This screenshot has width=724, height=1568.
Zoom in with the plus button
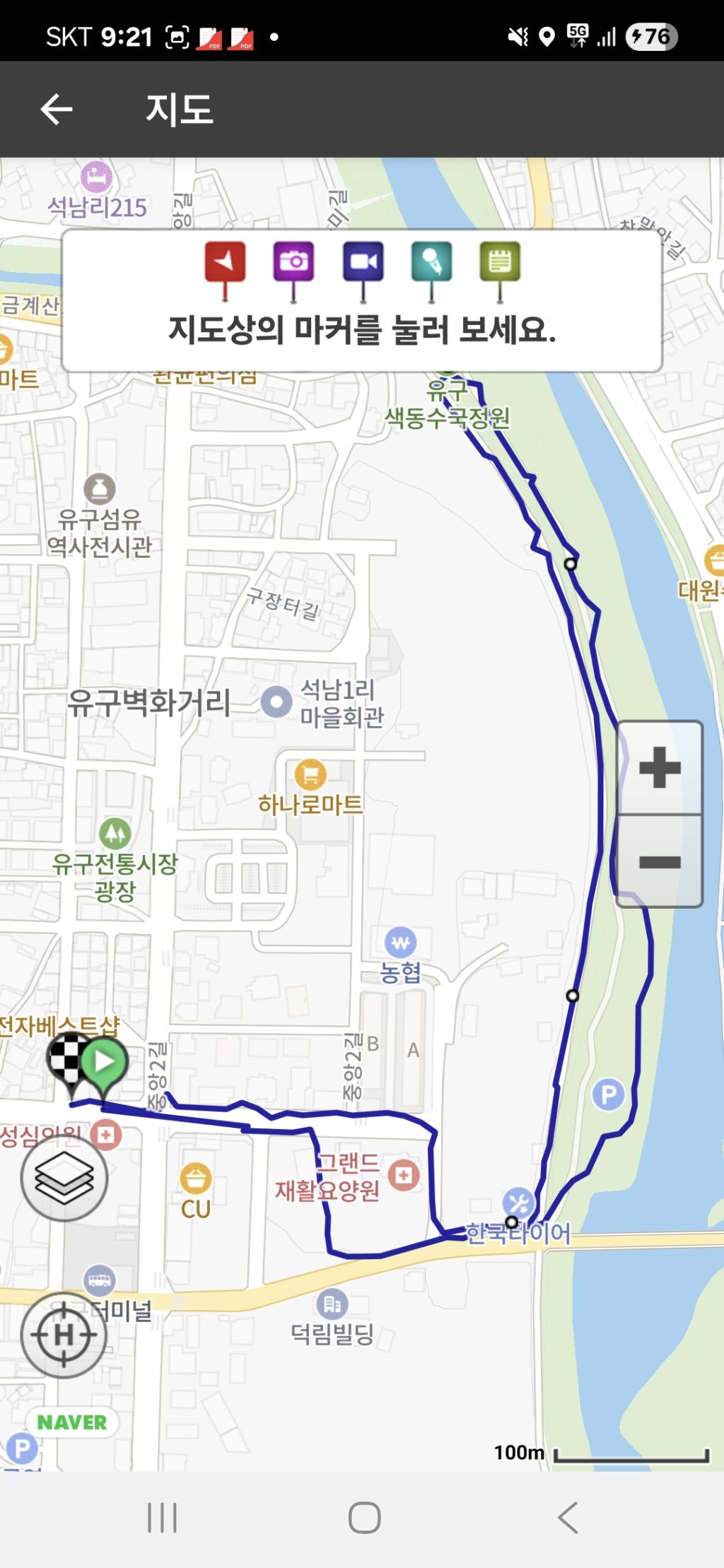point(659,767)
